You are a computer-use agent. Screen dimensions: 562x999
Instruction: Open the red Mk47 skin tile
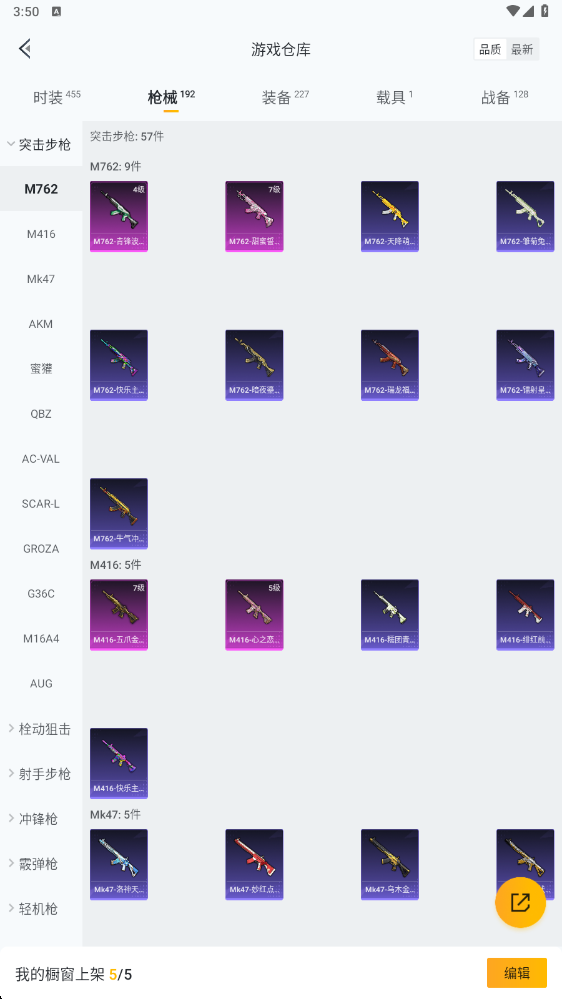point(254,864)
